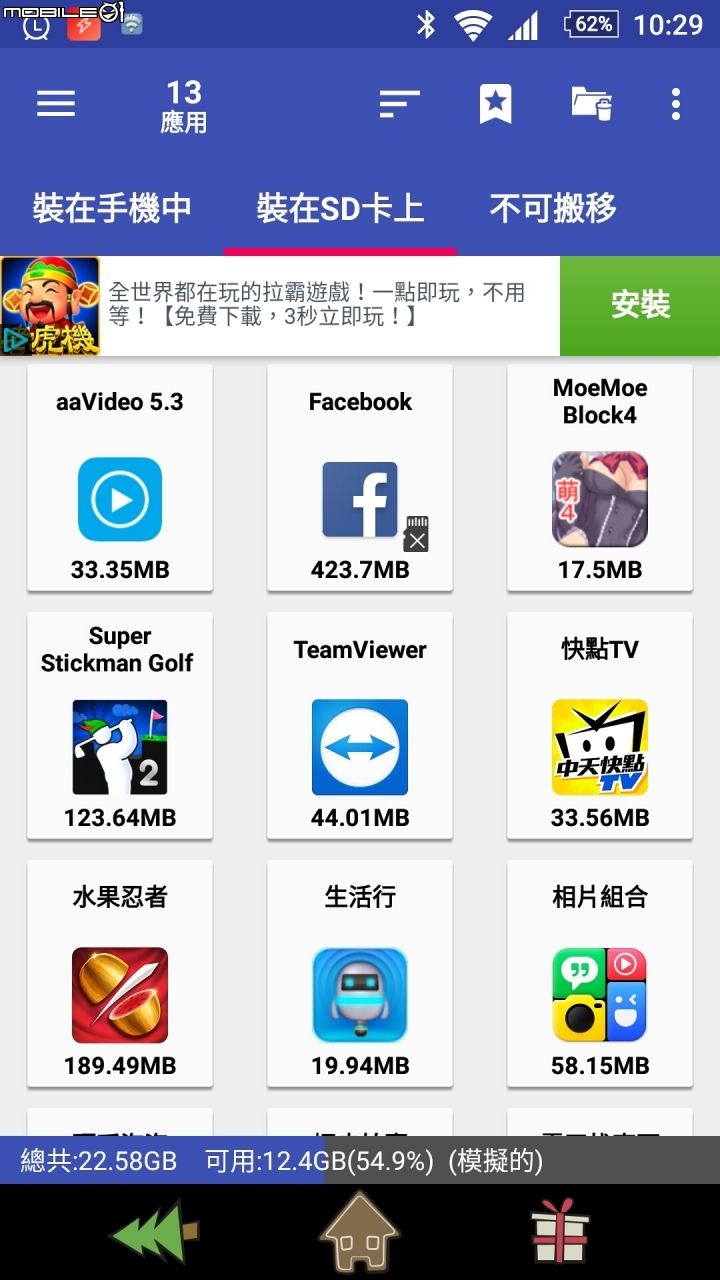This screenshot has width=720, height=1280.
Task: Select the Facebook app card
Action: [x=360, y=478]
